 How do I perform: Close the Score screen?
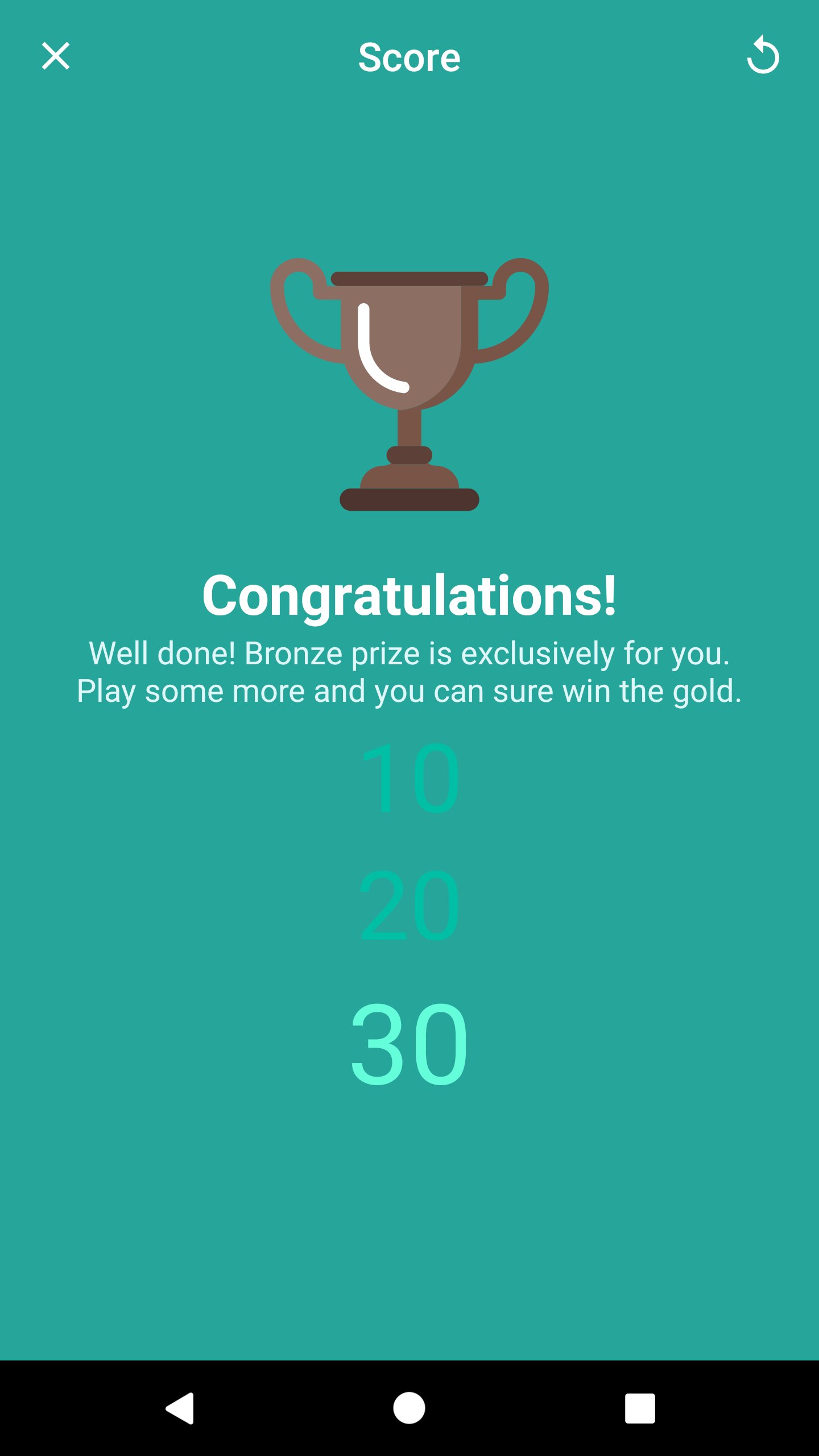point(56,56)
